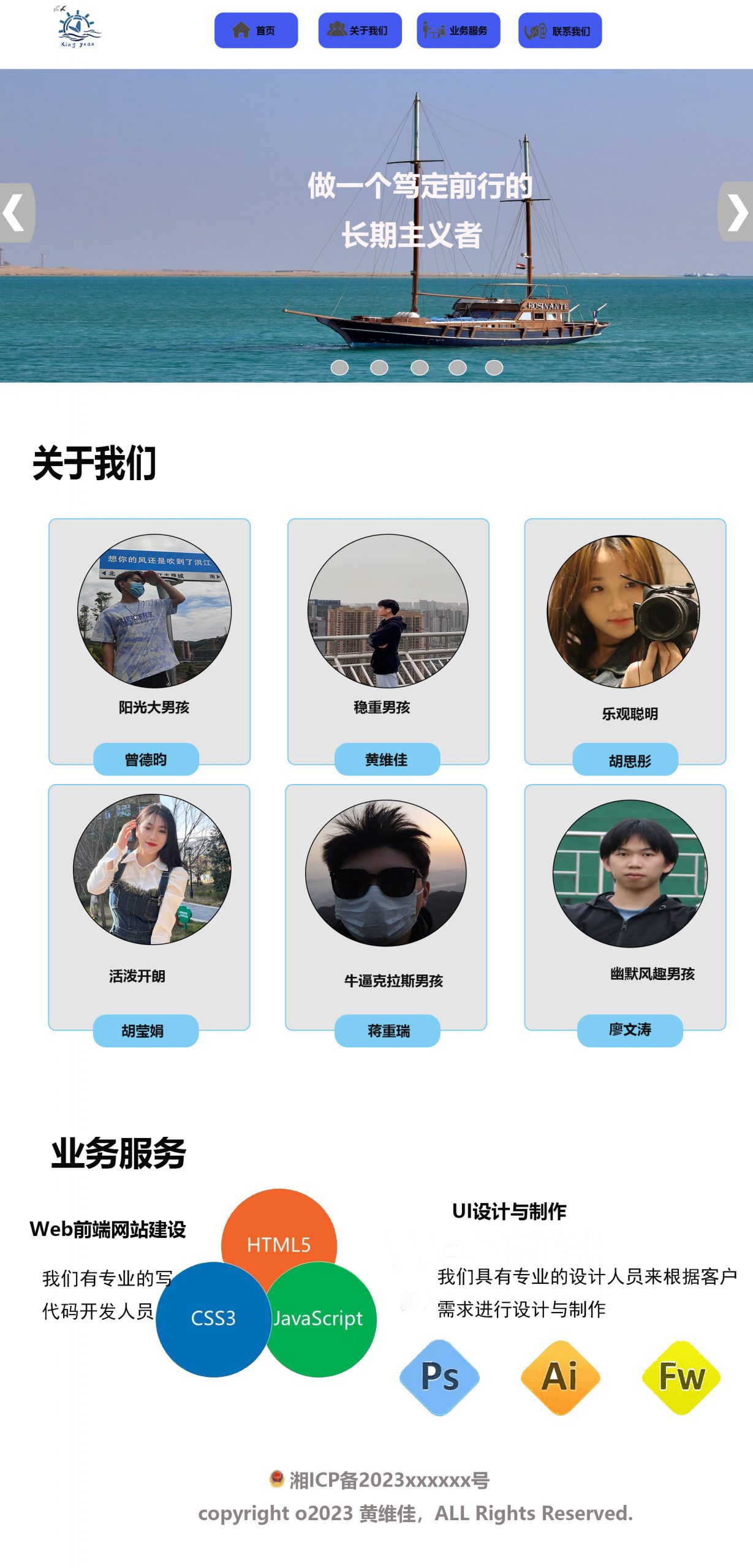Open 胡思彤 team card

(x=624, y=640)
